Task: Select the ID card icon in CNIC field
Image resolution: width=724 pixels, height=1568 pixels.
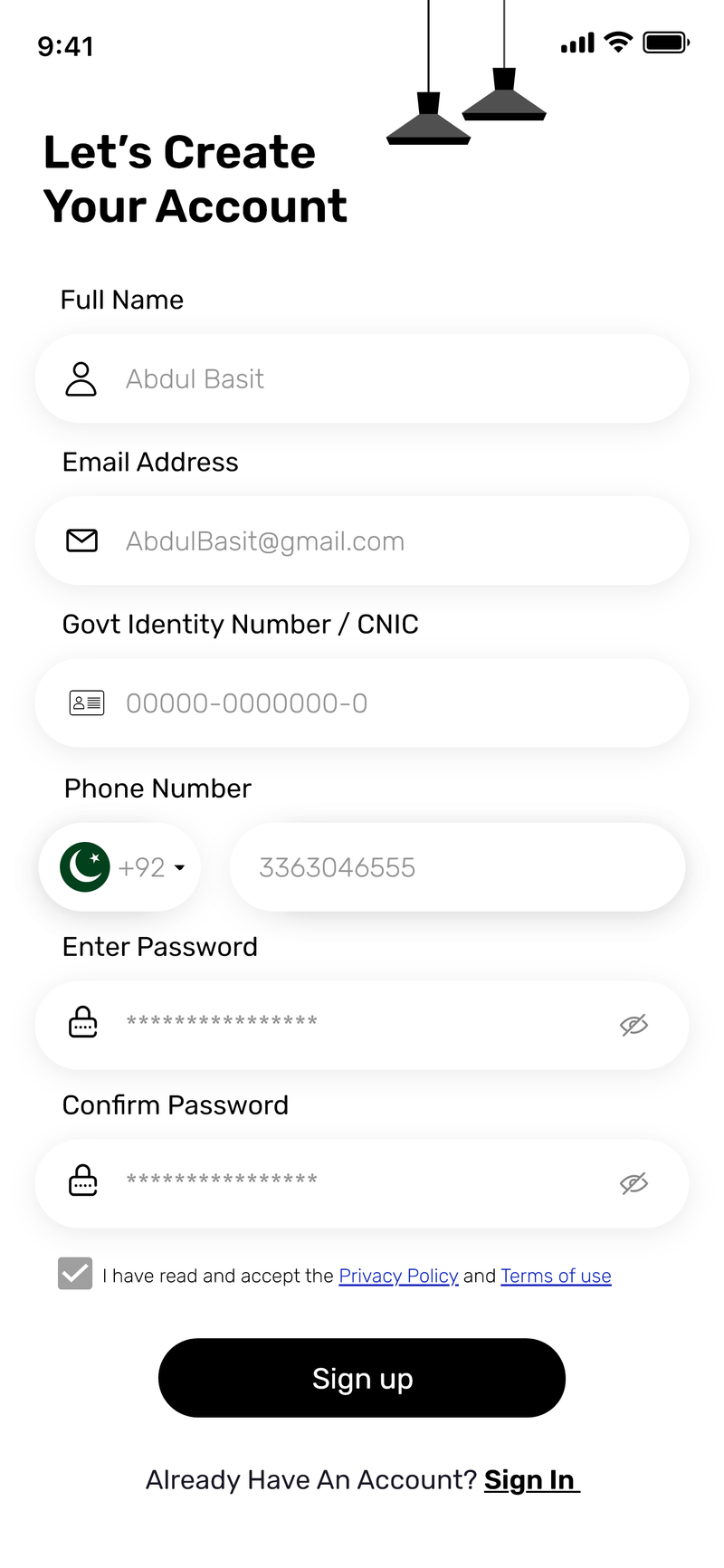Action: (86, 702)
